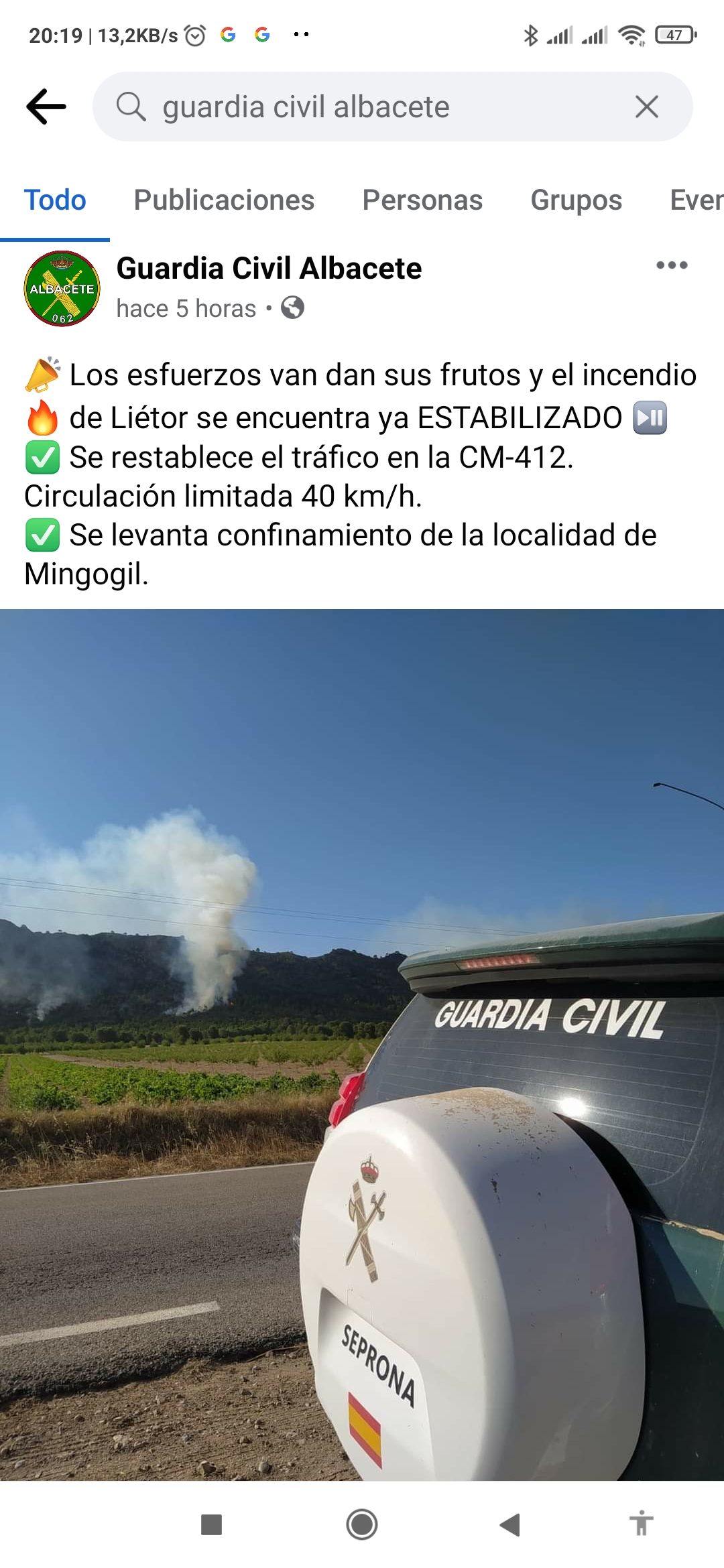Screen dimensions: 724x1568
Task: Switch to the Todo tab
Action: pos(55,200)
